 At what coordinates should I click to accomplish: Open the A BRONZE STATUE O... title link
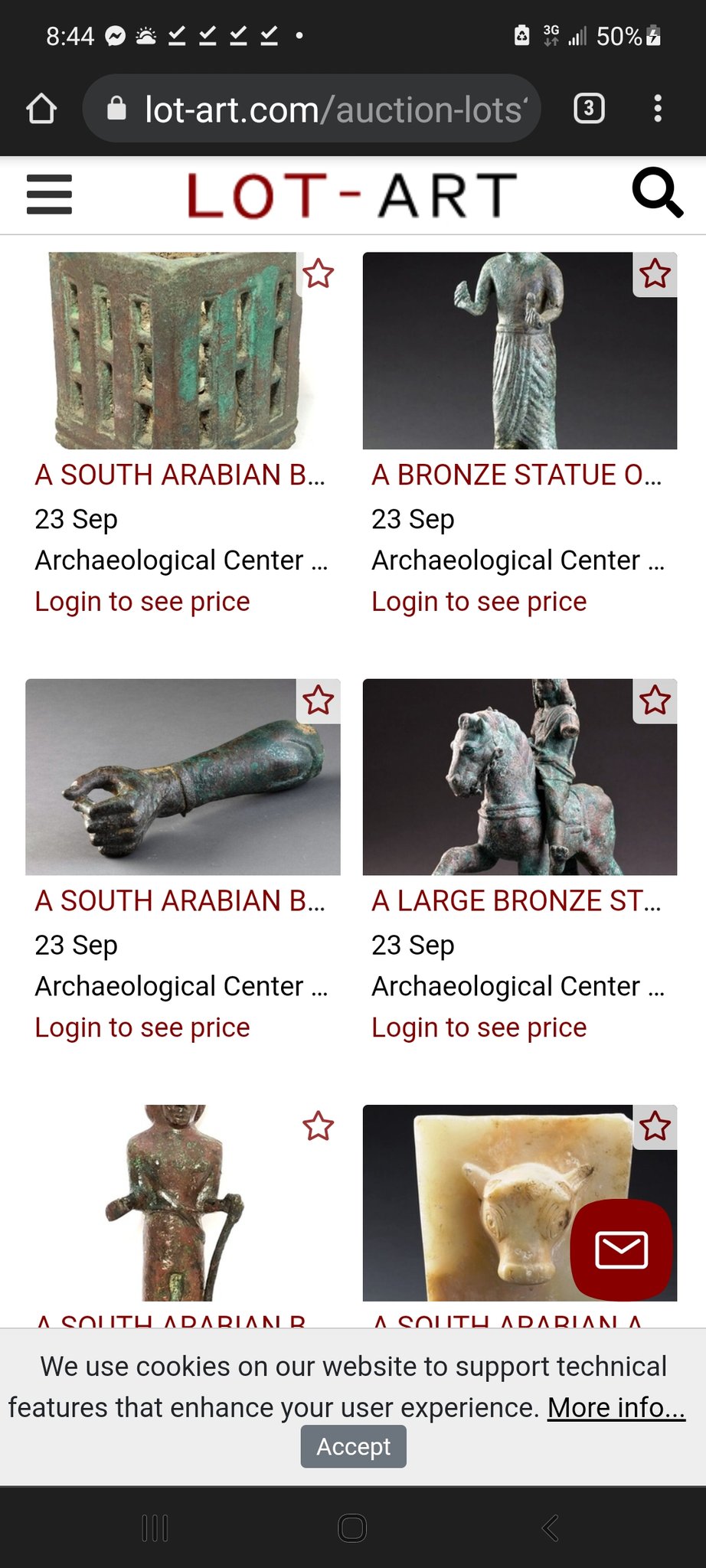point(516,475)
